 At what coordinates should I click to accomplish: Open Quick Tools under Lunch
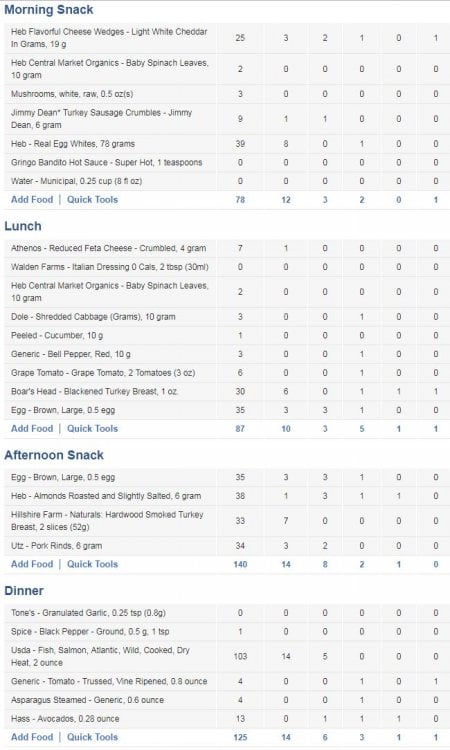[x=92, y=429]
